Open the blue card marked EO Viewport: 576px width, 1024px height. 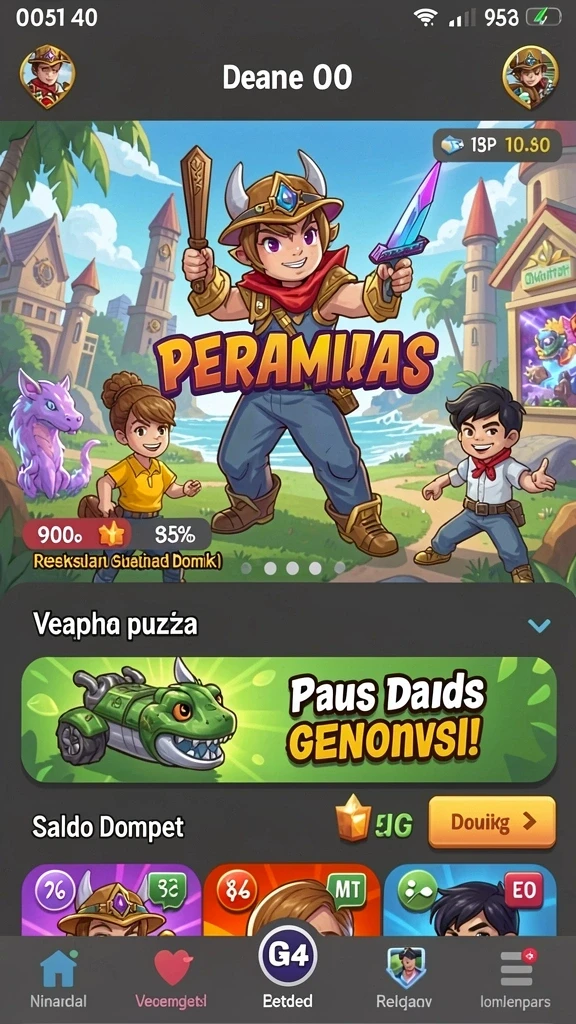coord(470,900)
